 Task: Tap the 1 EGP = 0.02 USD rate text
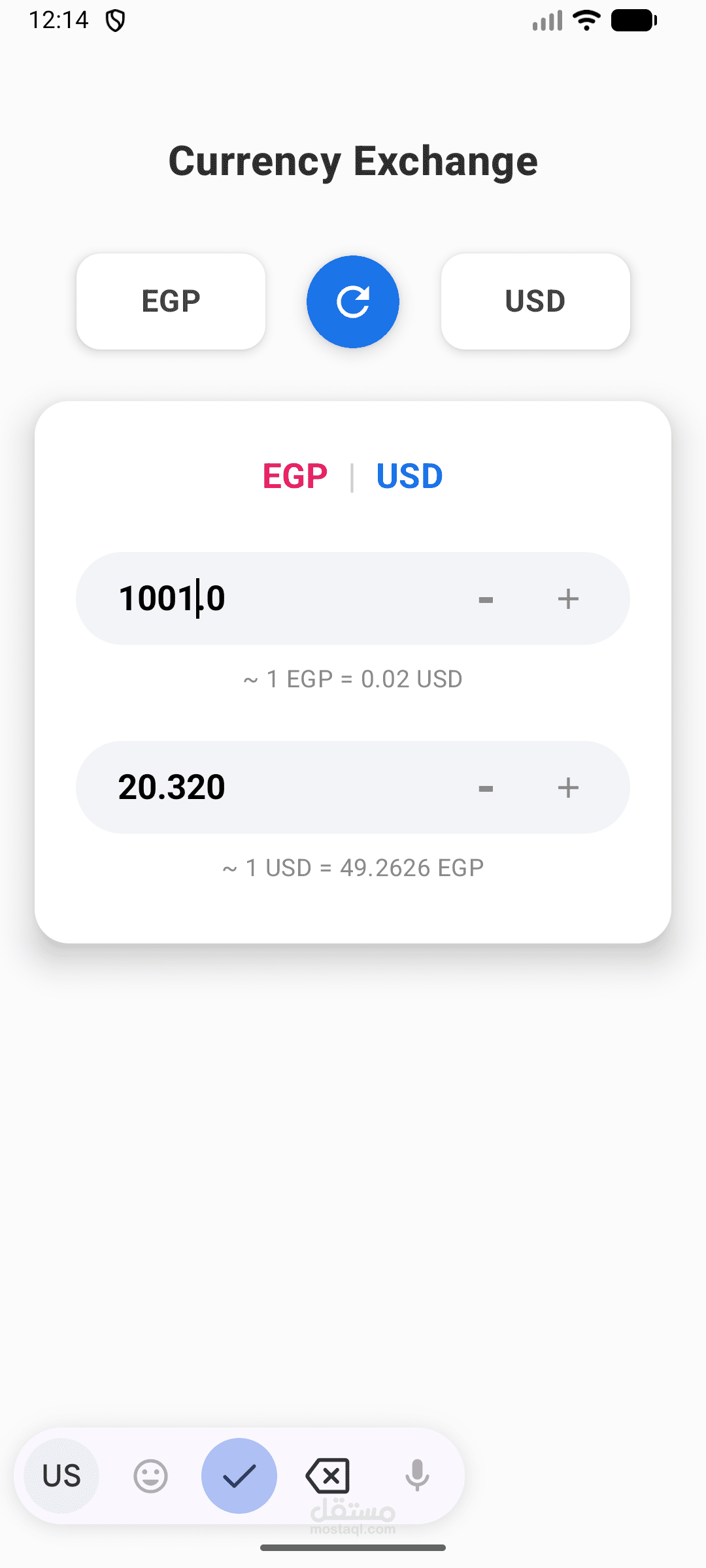(353, 679)
